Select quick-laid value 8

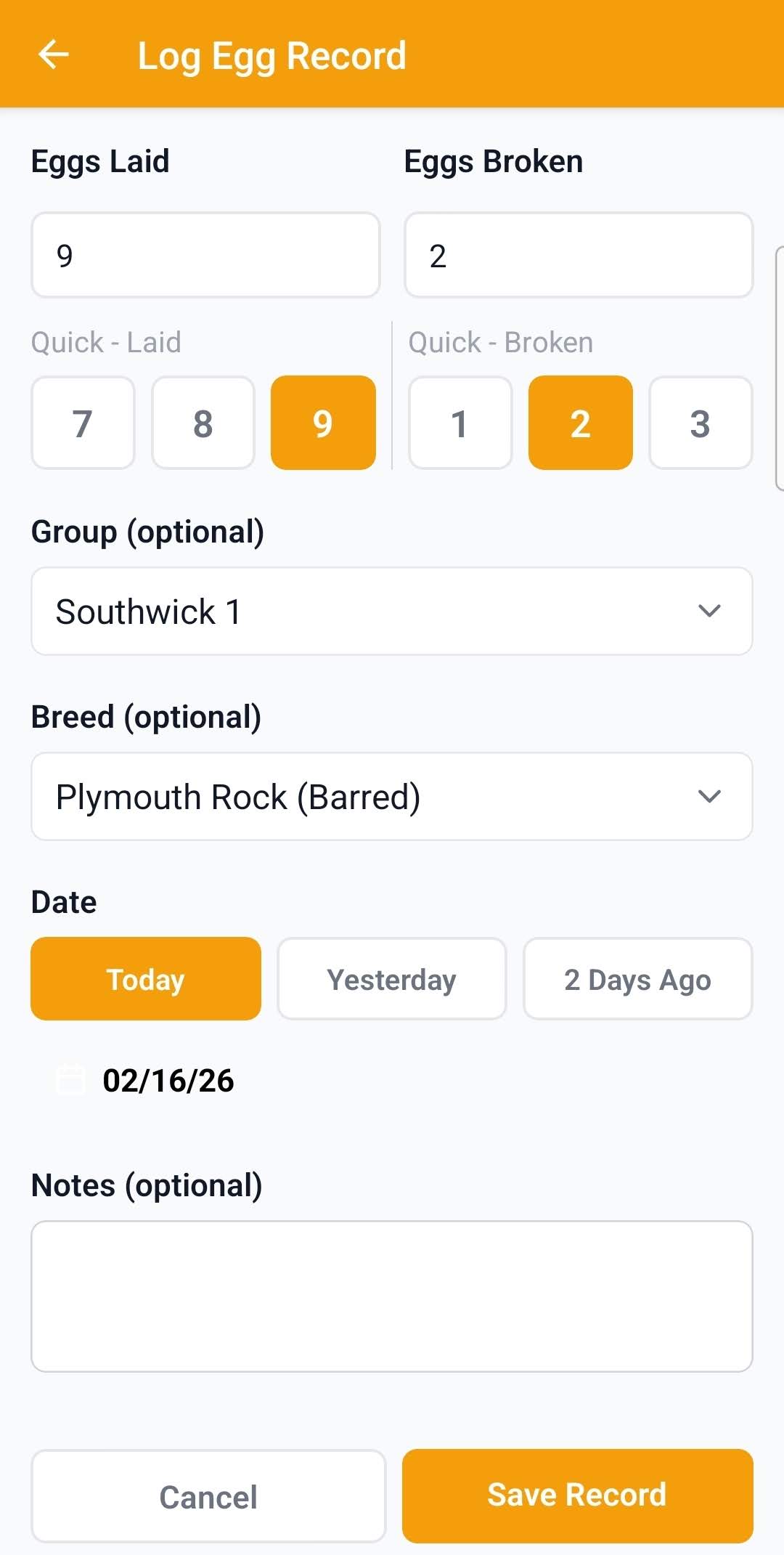click(x=203, y=423)
